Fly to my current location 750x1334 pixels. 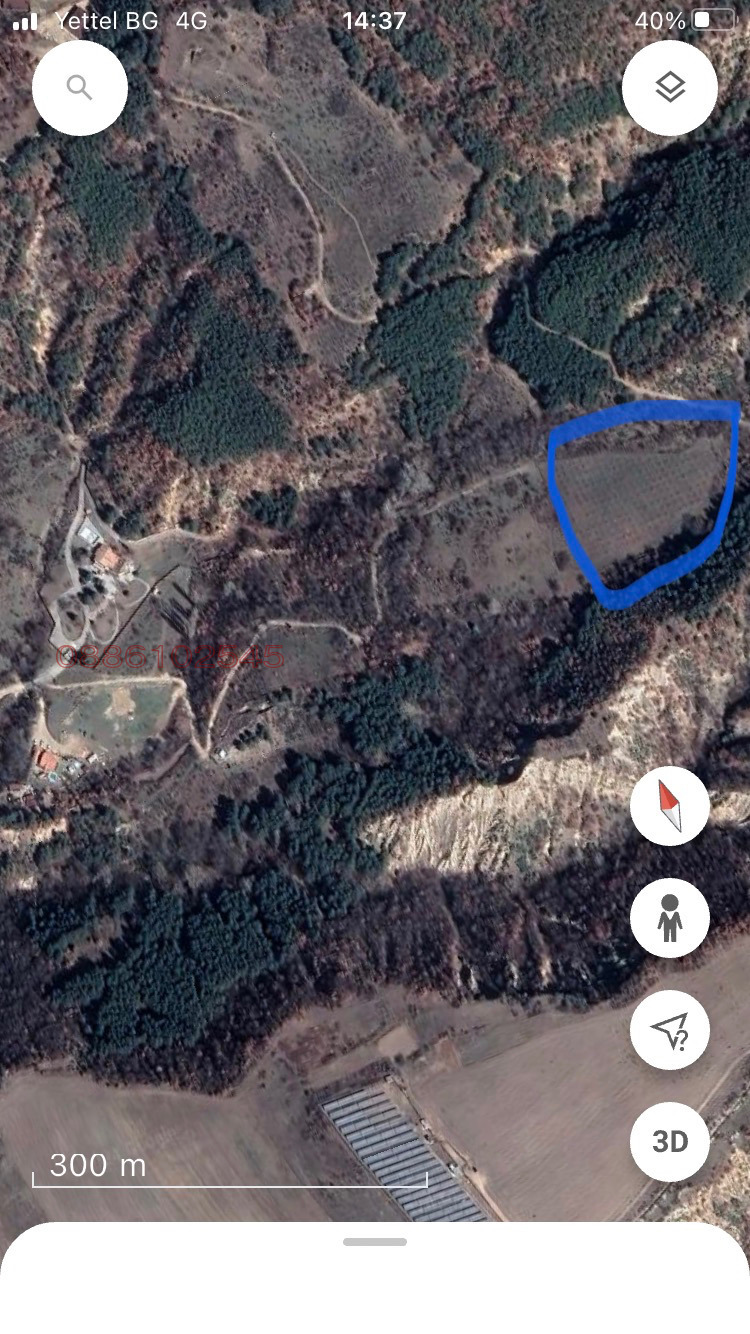tap(670, 1030)
